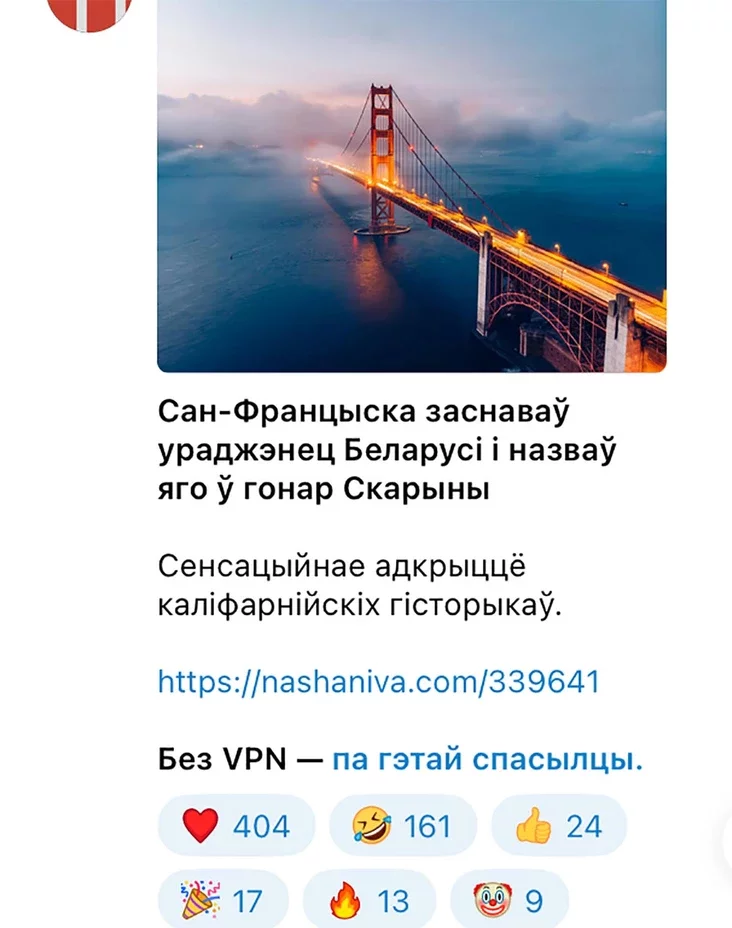Give a thumbs-up reaction showing 24
The height and width of the screenshot is (928, 732).
click(558, 826)
